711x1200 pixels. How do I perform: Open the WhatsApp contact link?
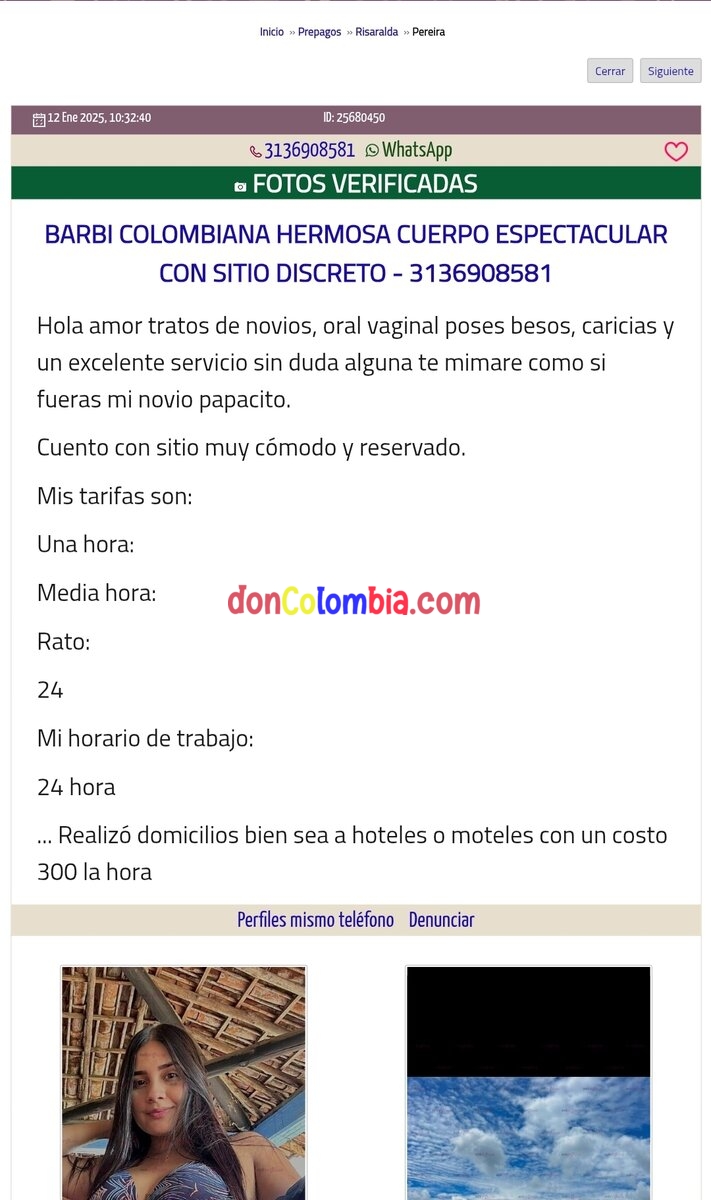pos(416,150)
